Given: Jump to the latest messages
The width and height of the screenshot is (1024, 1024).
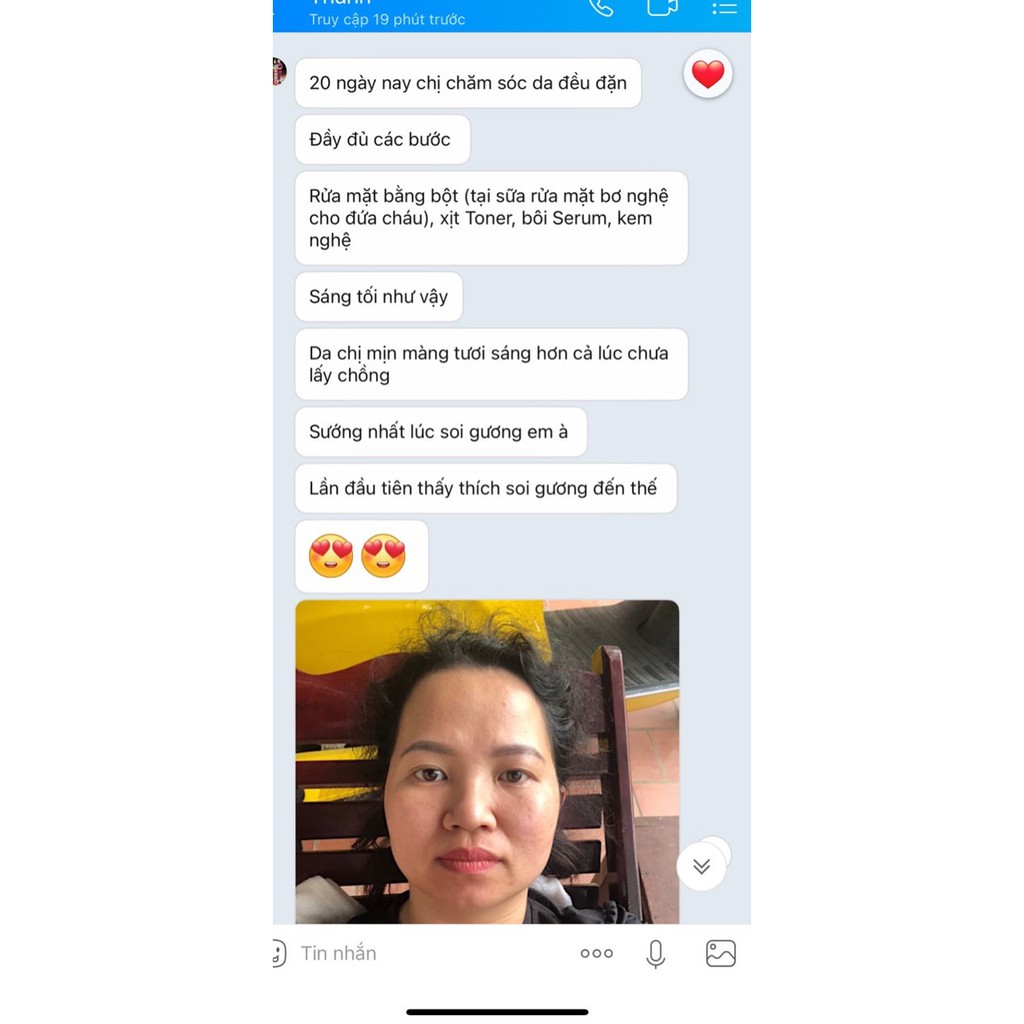Looking at the screenshot, I should [x=701, y=866].
